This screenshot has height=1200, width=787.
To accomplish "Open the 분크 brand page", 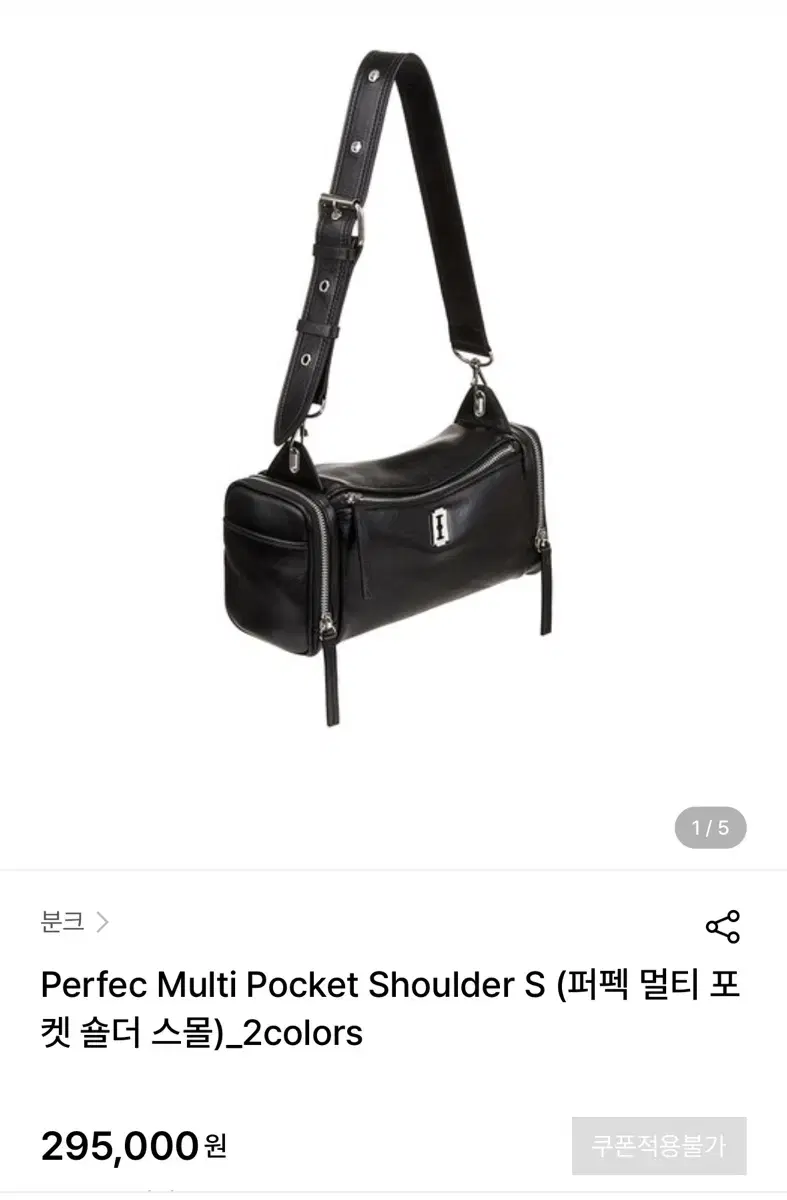I will coord(74,922).
